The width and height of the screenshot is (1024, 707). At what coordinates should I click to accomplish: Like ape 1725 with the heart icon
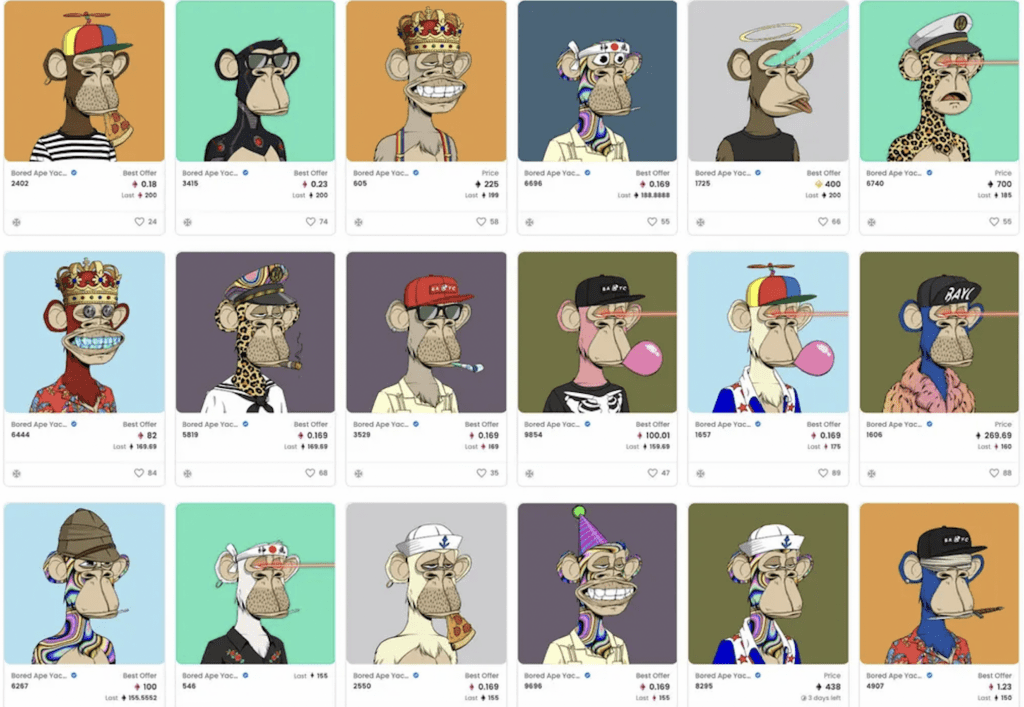[823, 222]
